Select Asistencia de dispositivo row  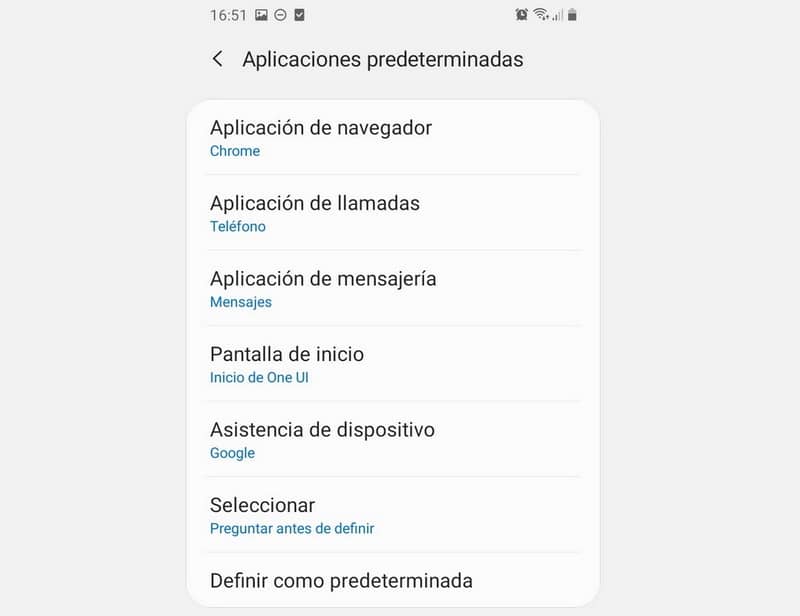[x=392, y=440]
